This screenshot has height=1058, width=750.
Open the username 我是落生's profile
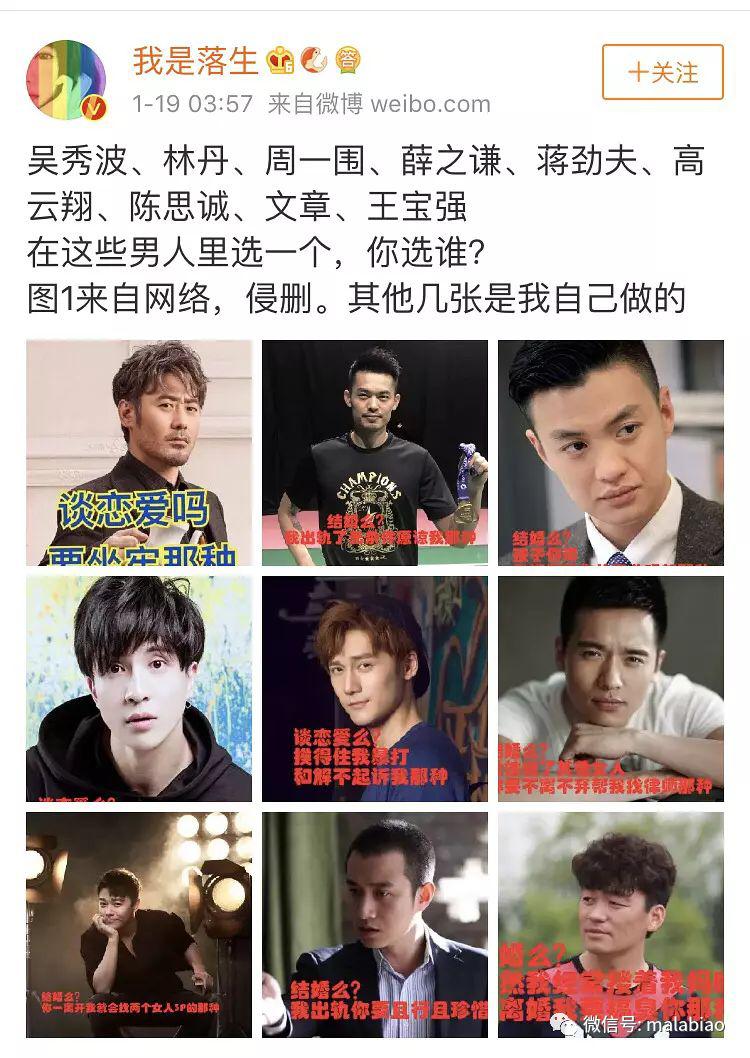click(196, 61)
